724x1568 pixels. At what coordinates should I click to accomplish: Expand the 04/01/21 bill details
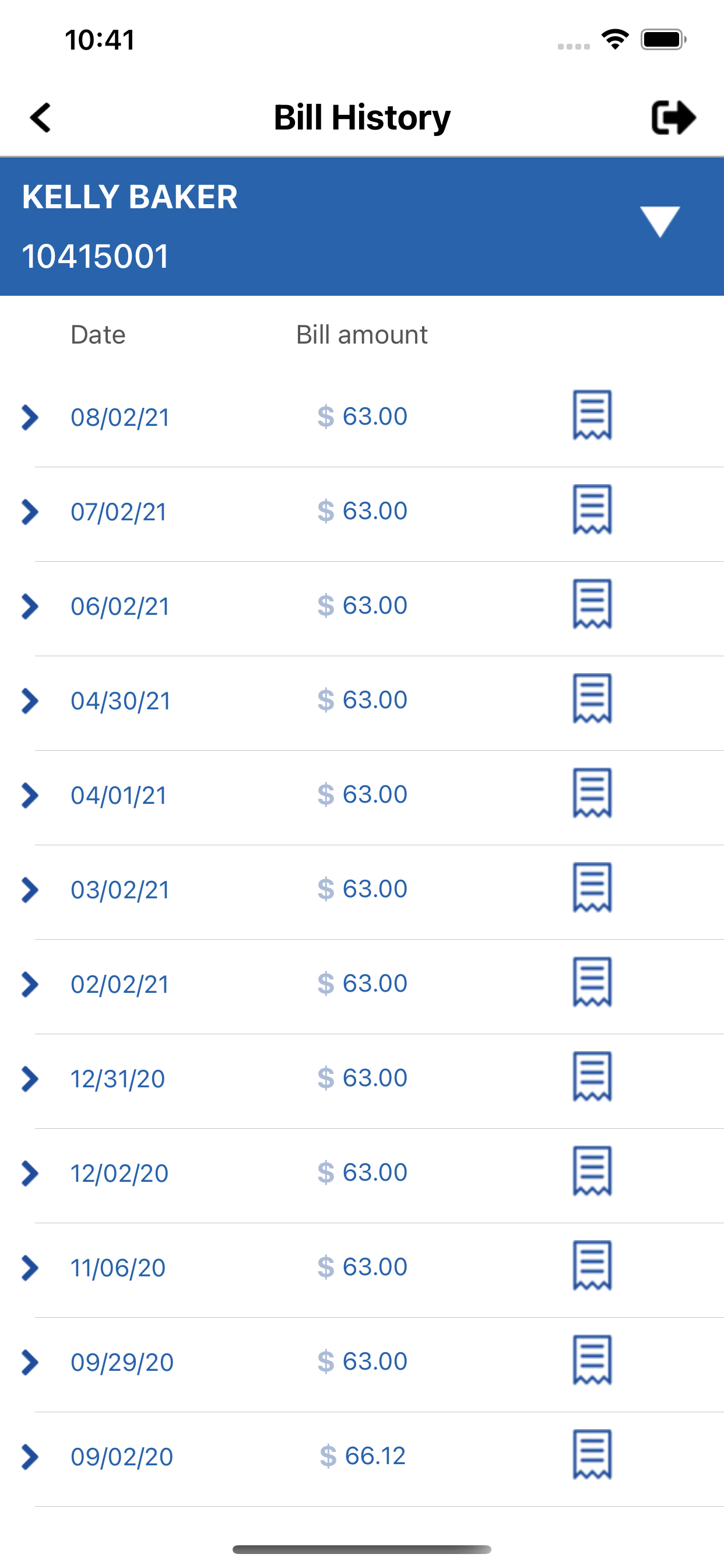point(30,796)
